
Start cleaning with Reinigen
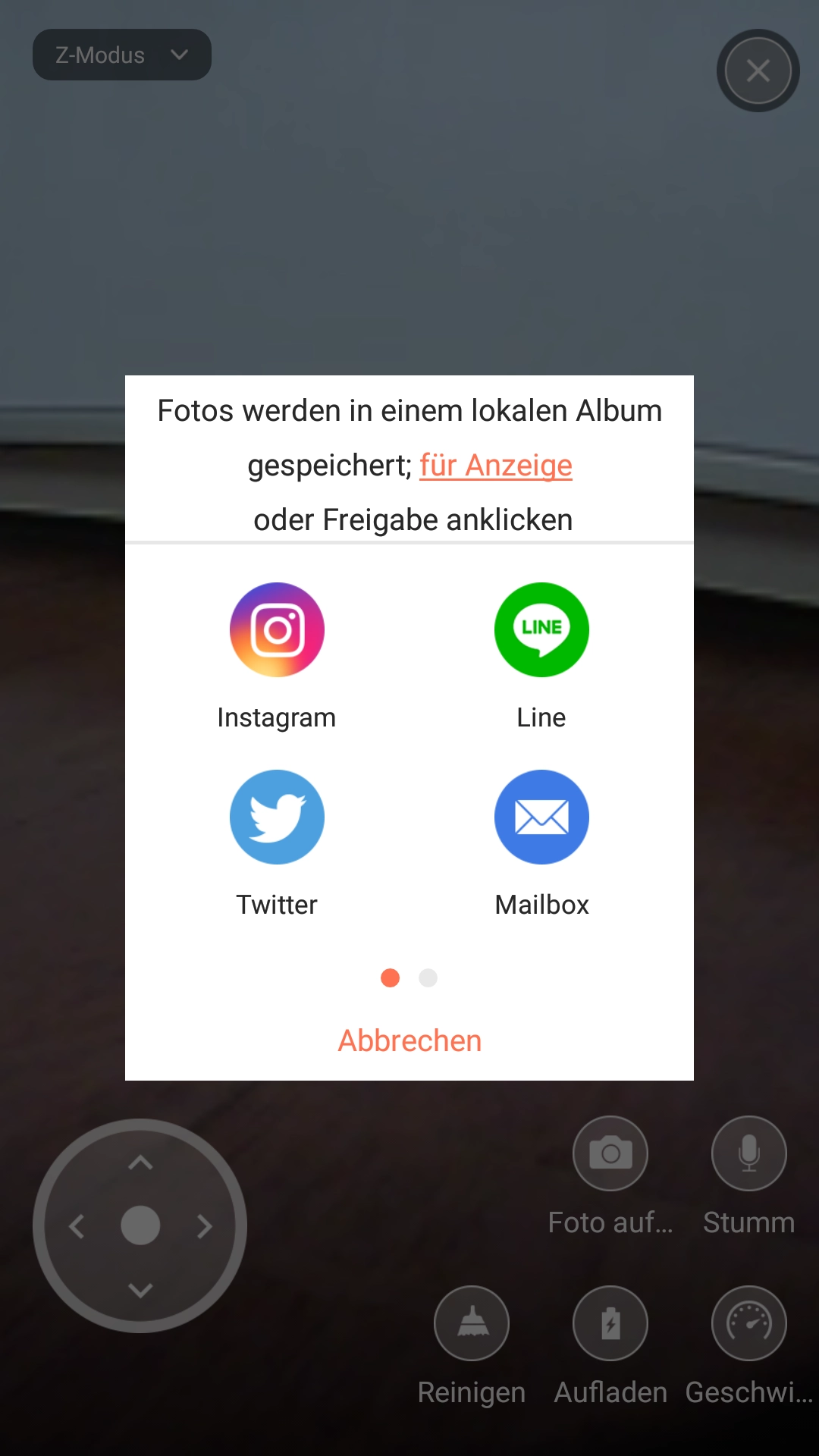[x=472, y=1323]
